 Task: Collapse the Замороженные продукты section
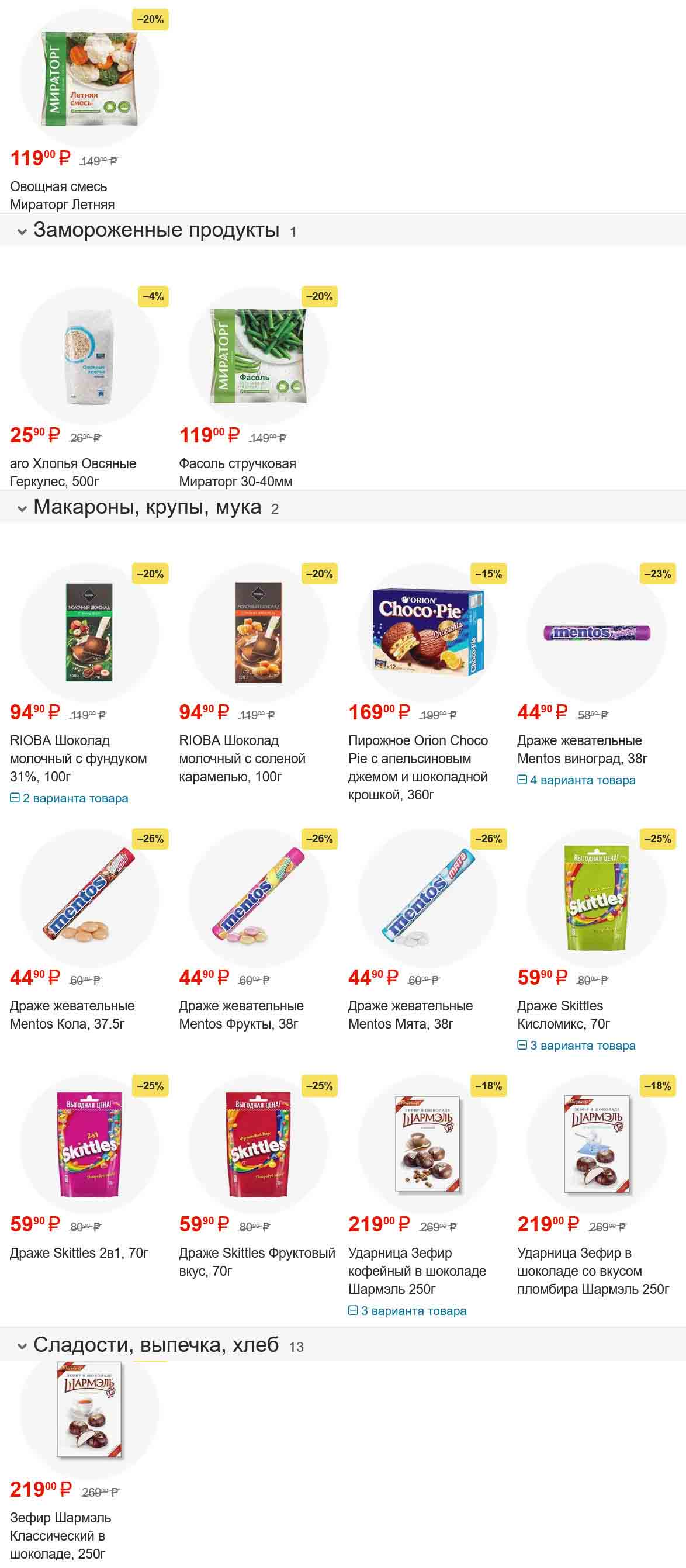(x=23, y=231)
